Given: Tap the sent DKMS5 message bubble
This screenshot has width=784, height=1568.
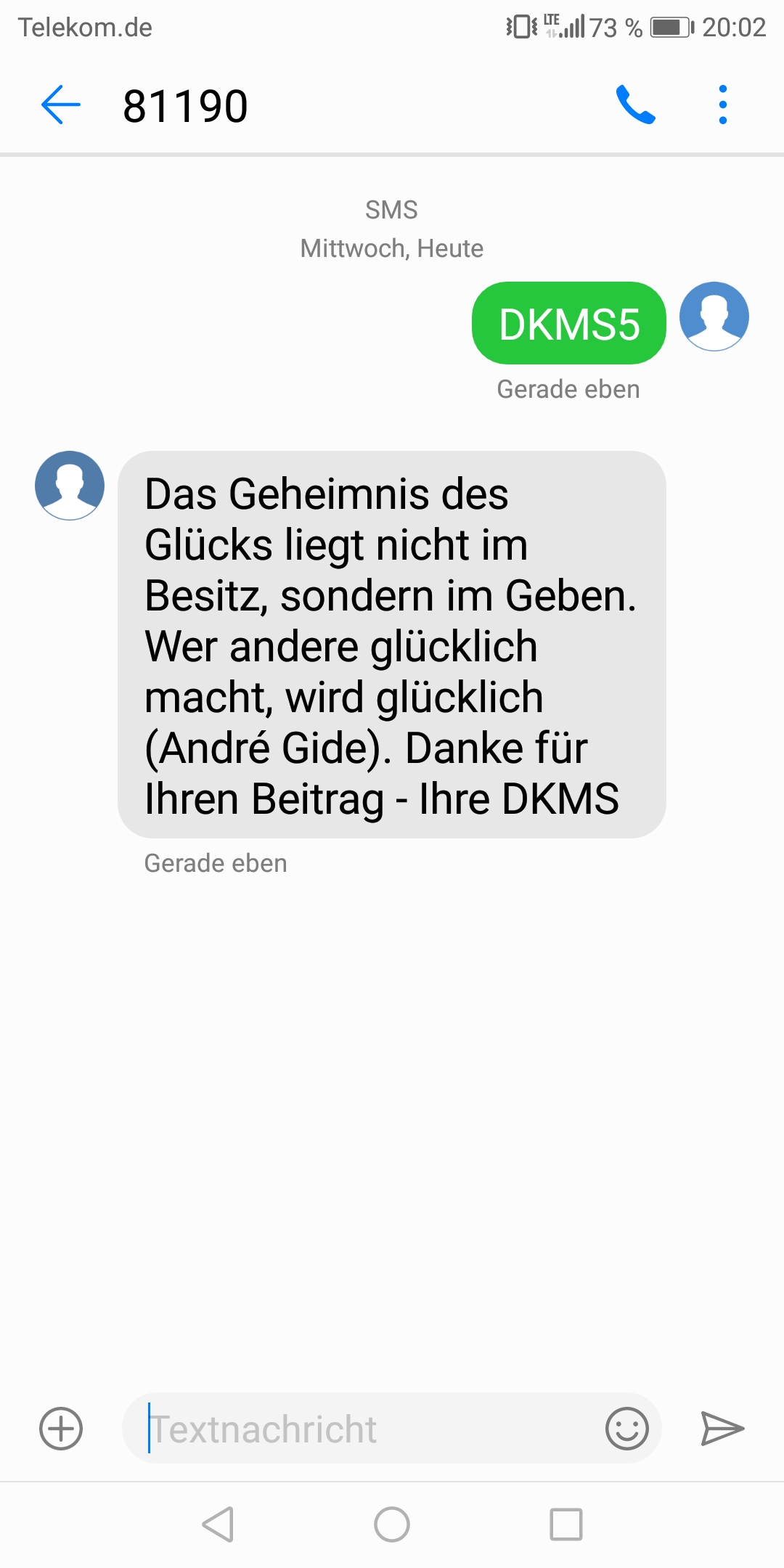Looking at the screenshot, I should pos(569,323).
